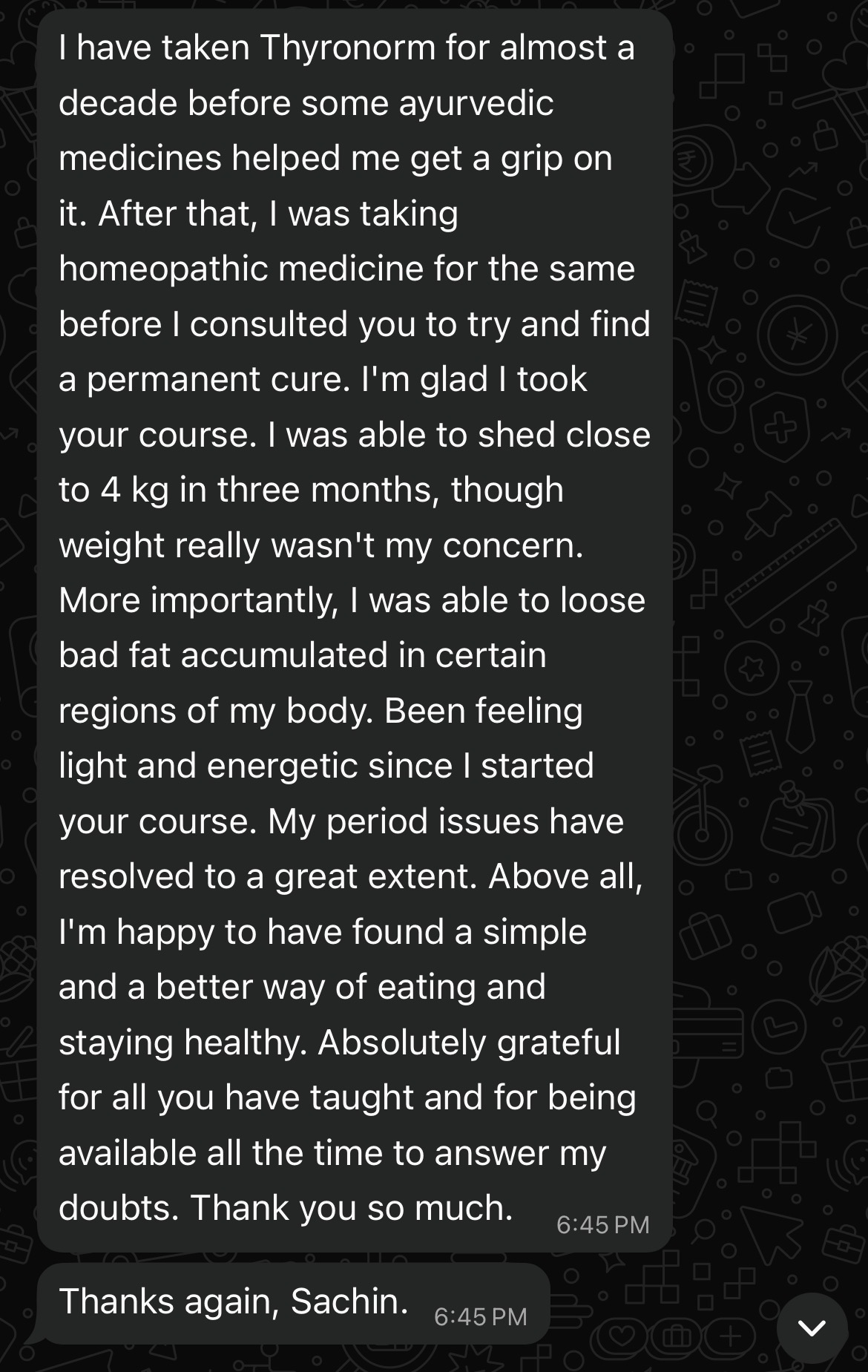868x1372 pixels.
Task: Jump to latest message with down arrow
Action: (812, 1327)
